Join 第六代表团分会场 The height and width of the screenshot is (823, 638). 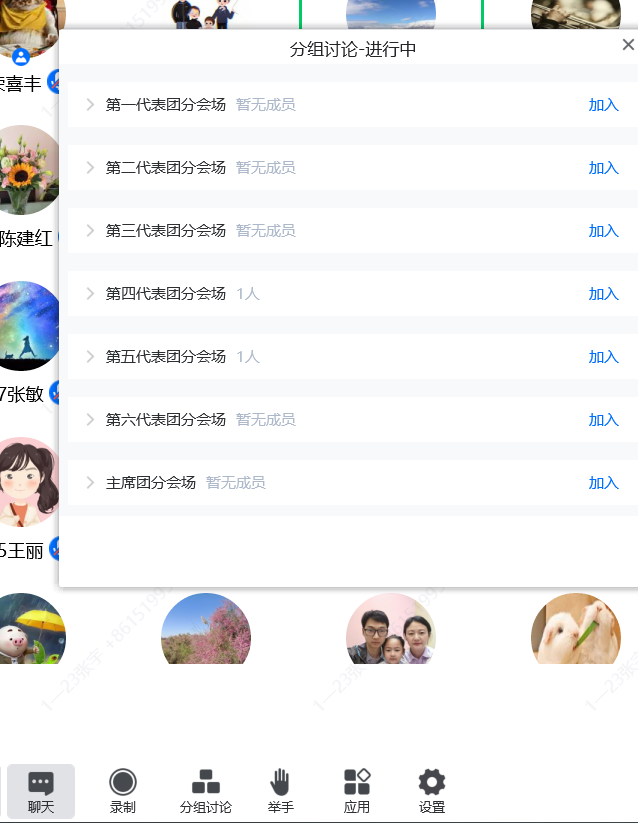603,420
